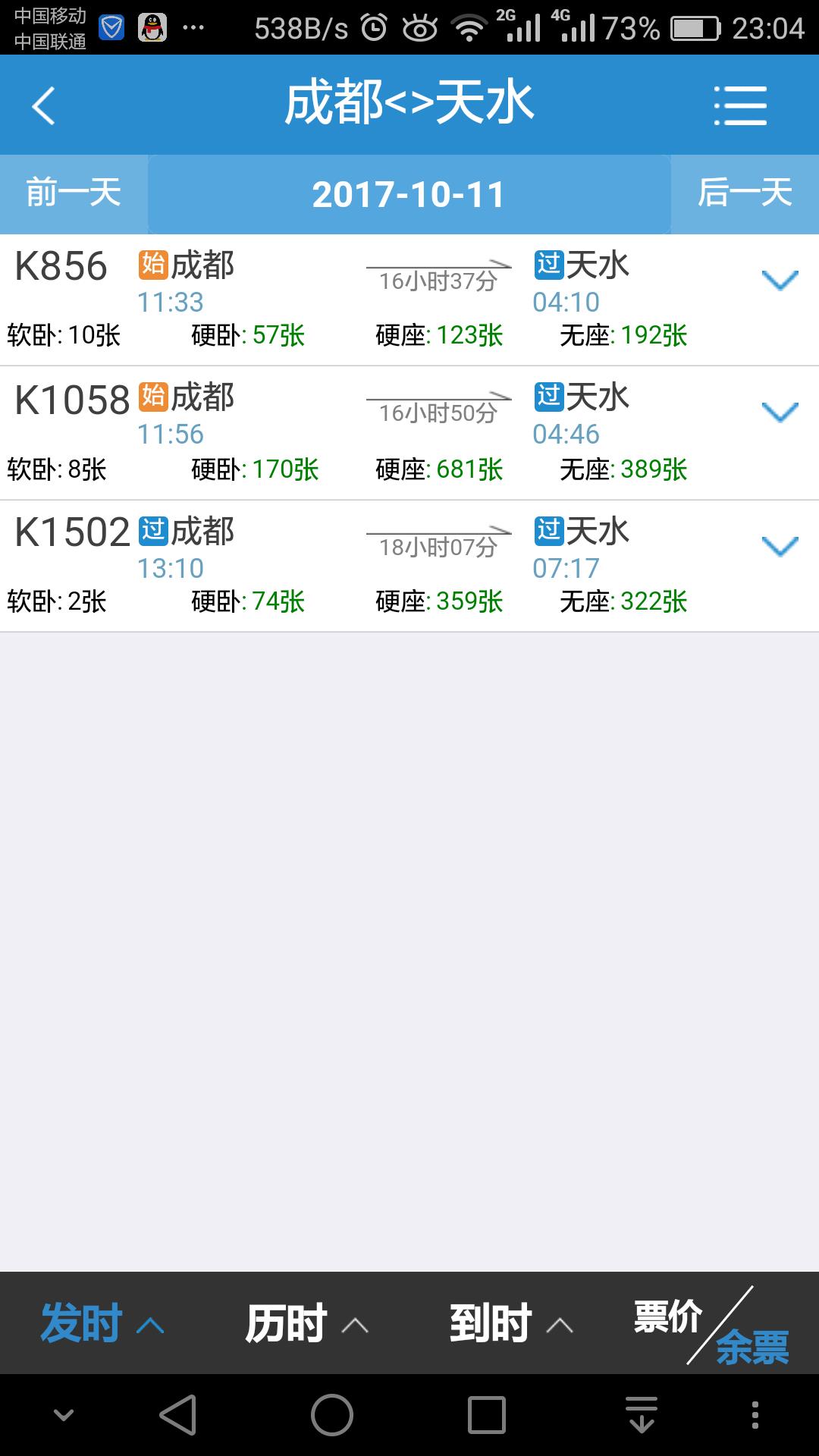Open system recent apps view
Viewport: 819px width, 1456px height.
486,1415
